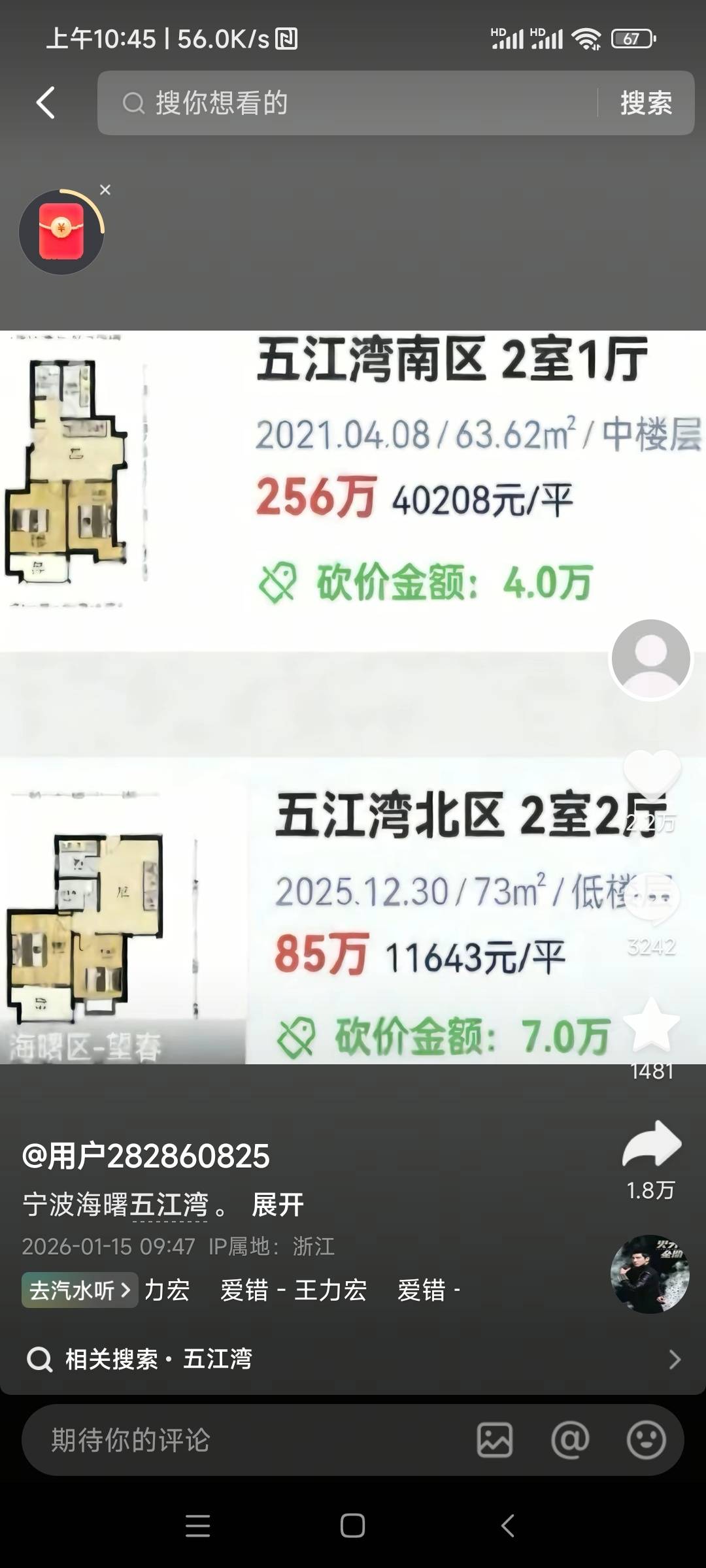Expand the caption with 展开
Screen dimensions: 706x1568
278,1205
